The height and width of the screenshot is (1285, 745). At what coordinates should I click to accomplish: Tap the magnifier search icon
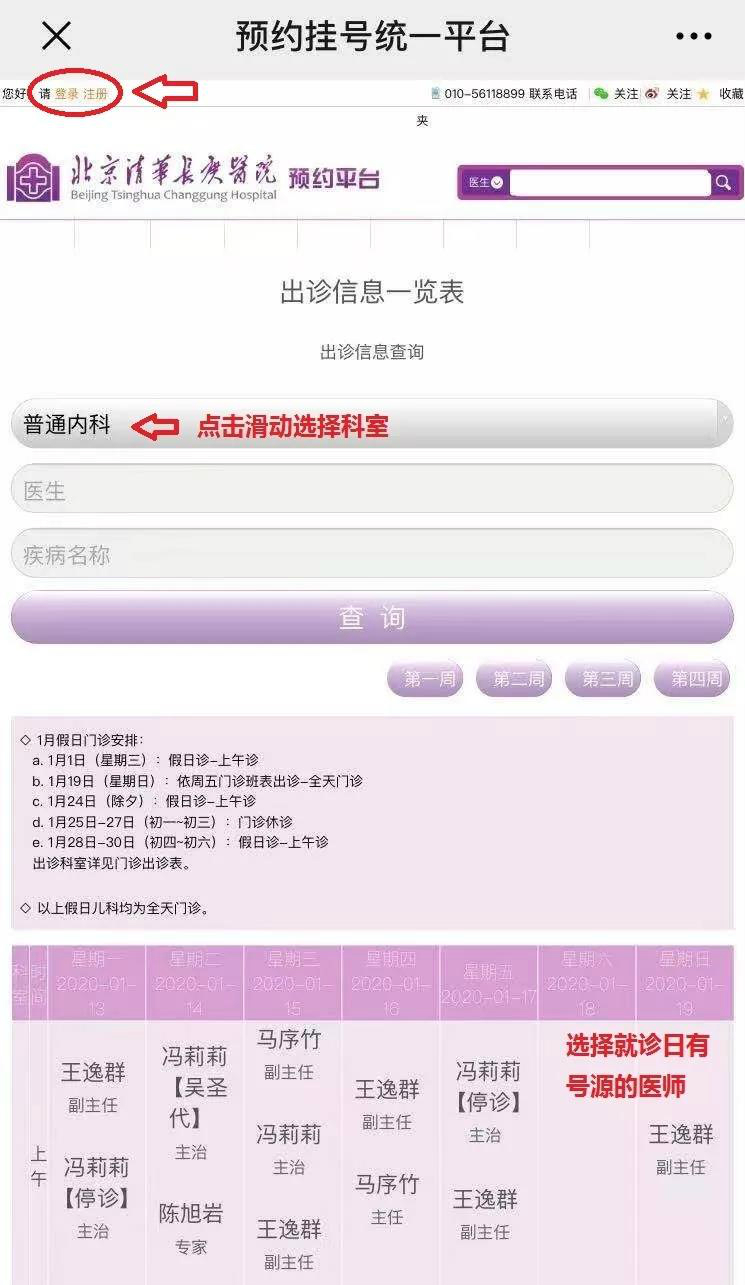coord(725,183)
